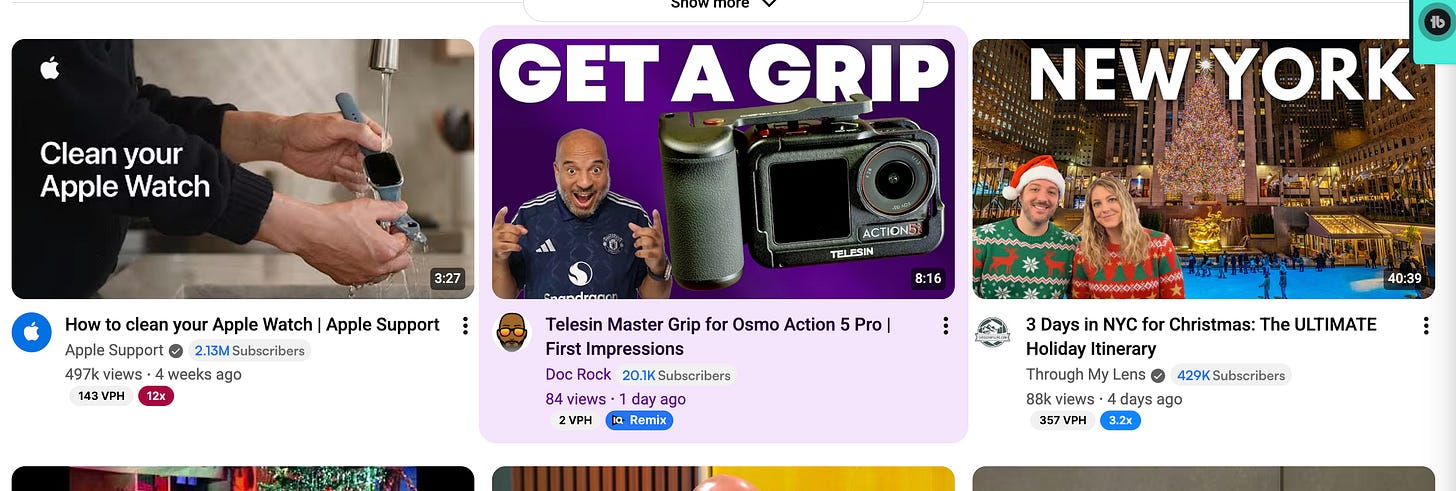Go to Doc Rock channel name link

pos(578,375)
